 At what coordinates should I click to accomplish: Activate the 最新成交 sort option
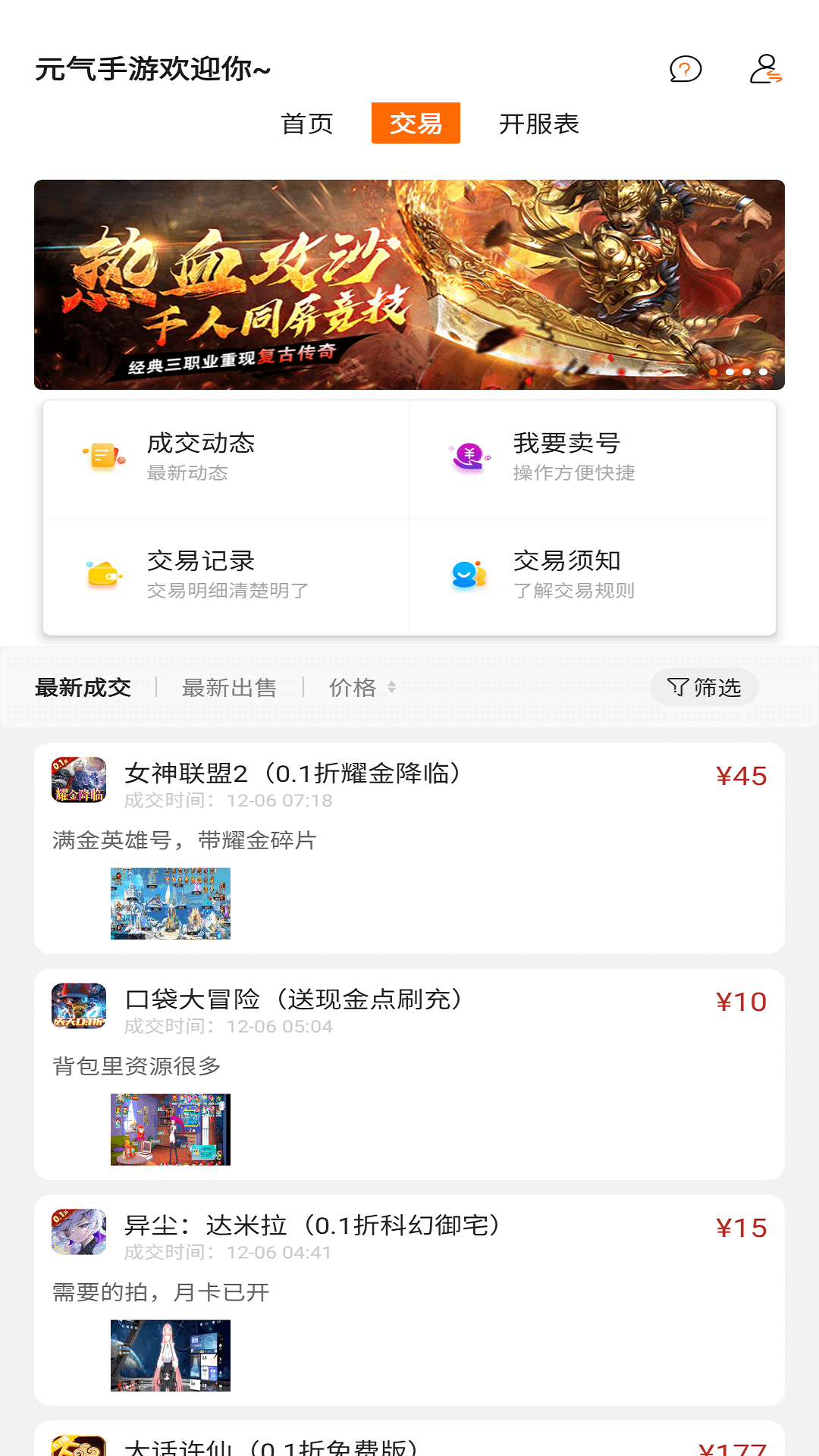coord(82,687)
